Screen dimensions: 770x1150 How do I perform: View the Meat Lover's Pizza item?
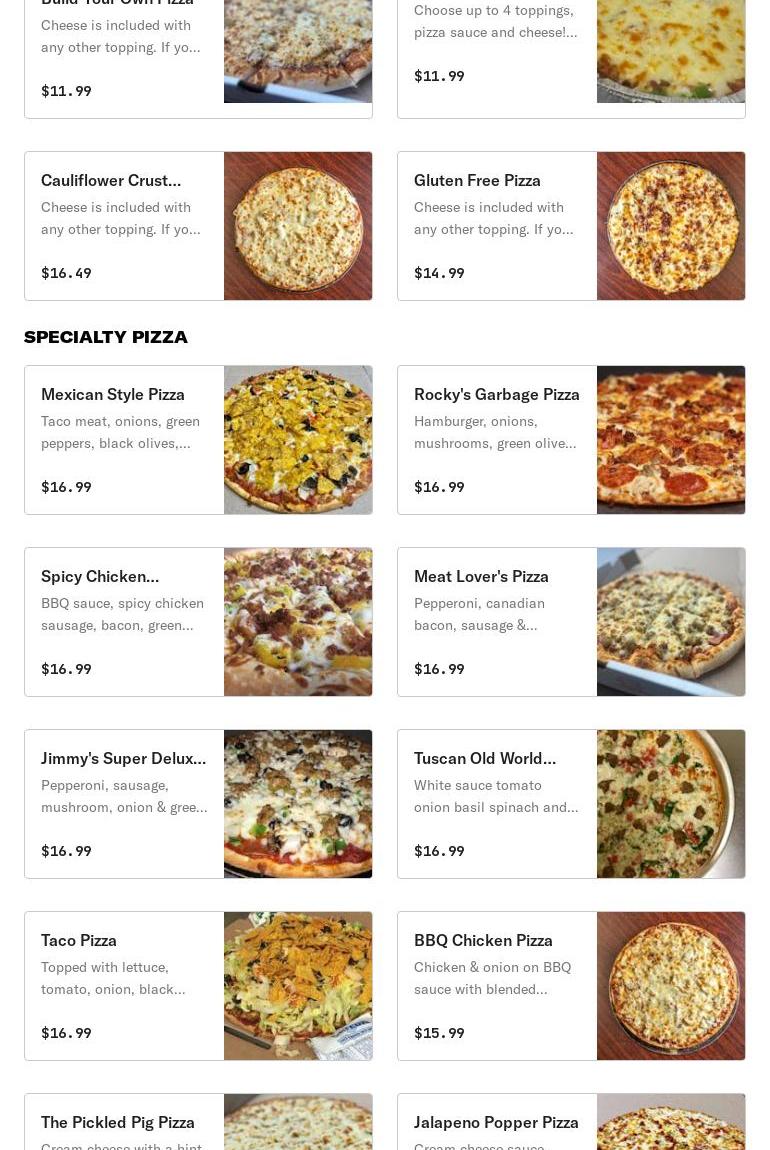click(x=571, y=622)
